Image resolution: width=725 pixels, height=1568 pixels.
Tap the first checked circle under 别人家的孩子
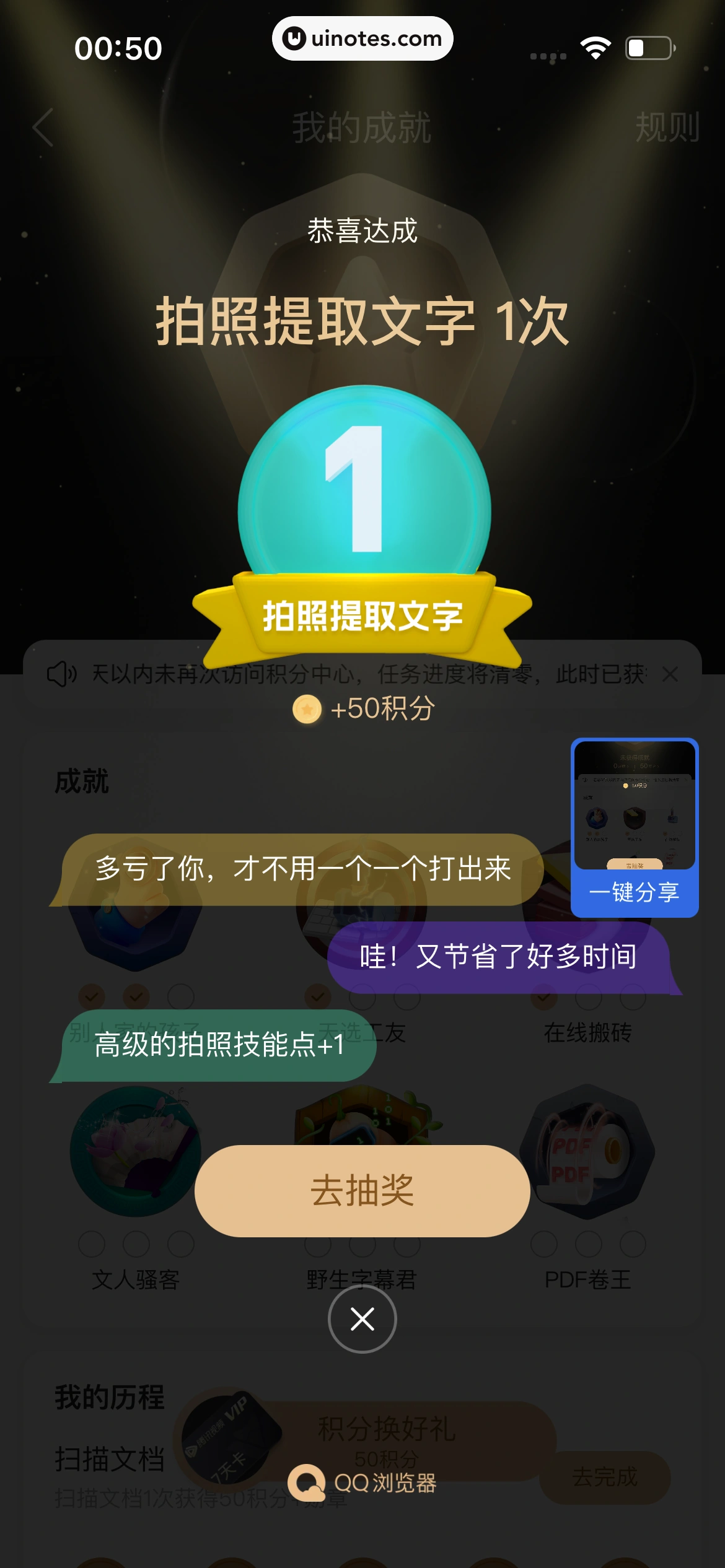point(93,995)
